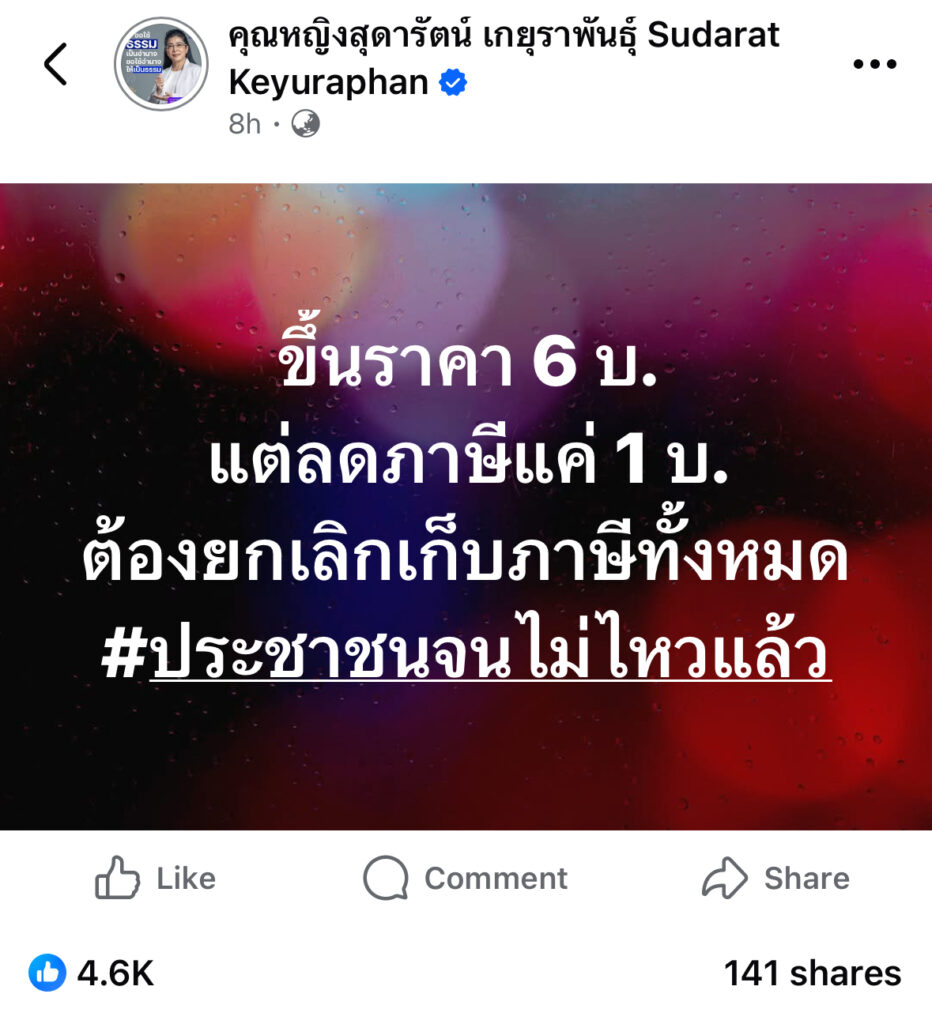Open the post's three-dot options menu
This screenshot has width=932, height=1024.
pyautogui.click(x=874, y=64)
